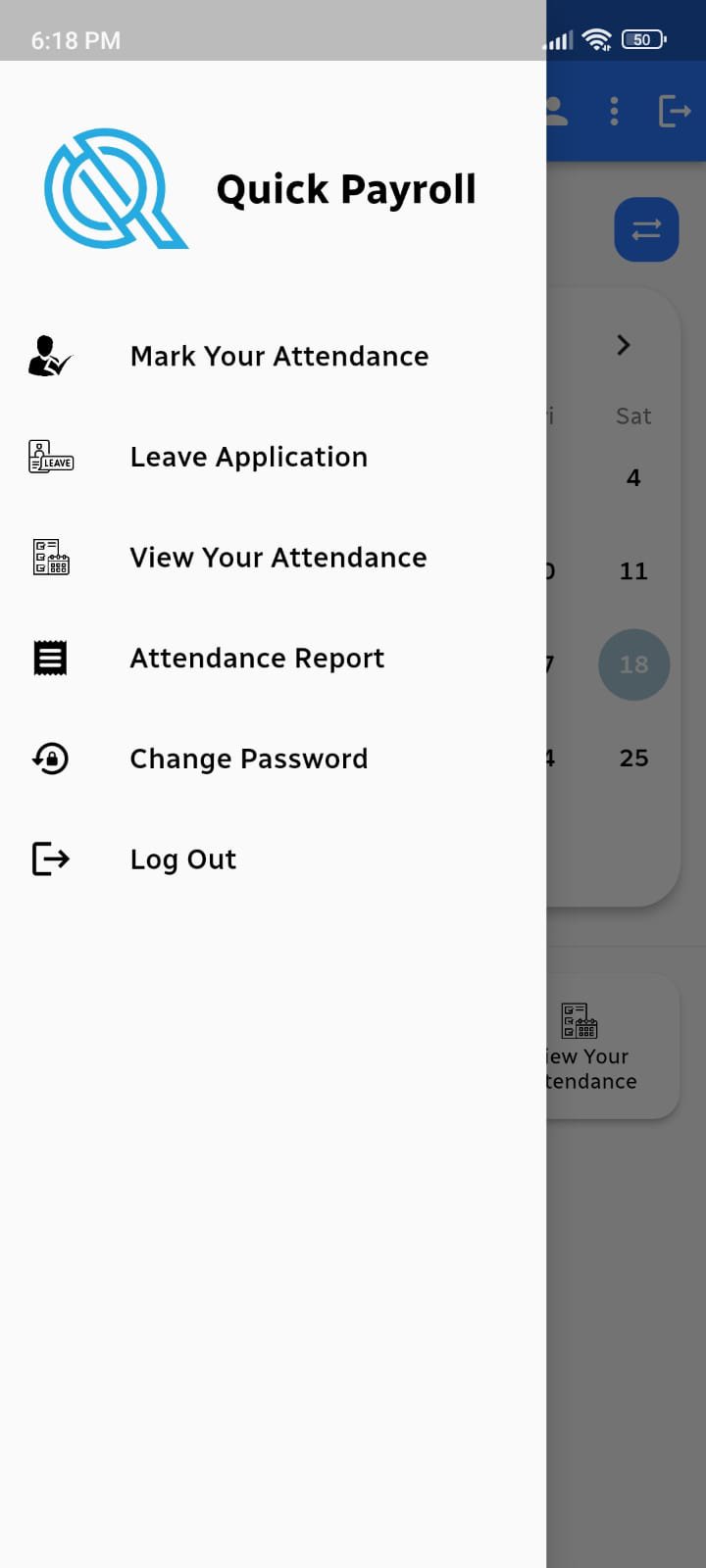Open View Your Attendance in the drawer menu
This screenshot has height=1568, width=706.
(277, 558)
